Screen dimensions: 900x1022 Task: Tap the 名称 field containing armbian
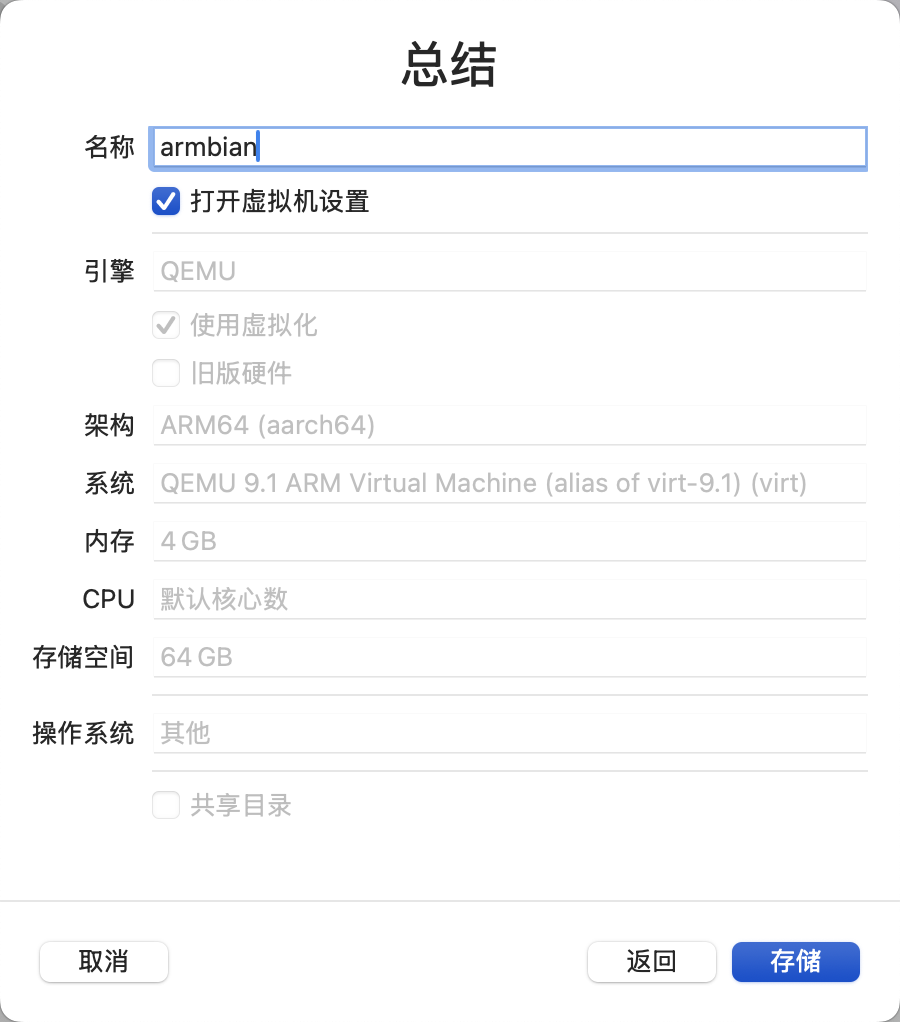pos(508,147)
